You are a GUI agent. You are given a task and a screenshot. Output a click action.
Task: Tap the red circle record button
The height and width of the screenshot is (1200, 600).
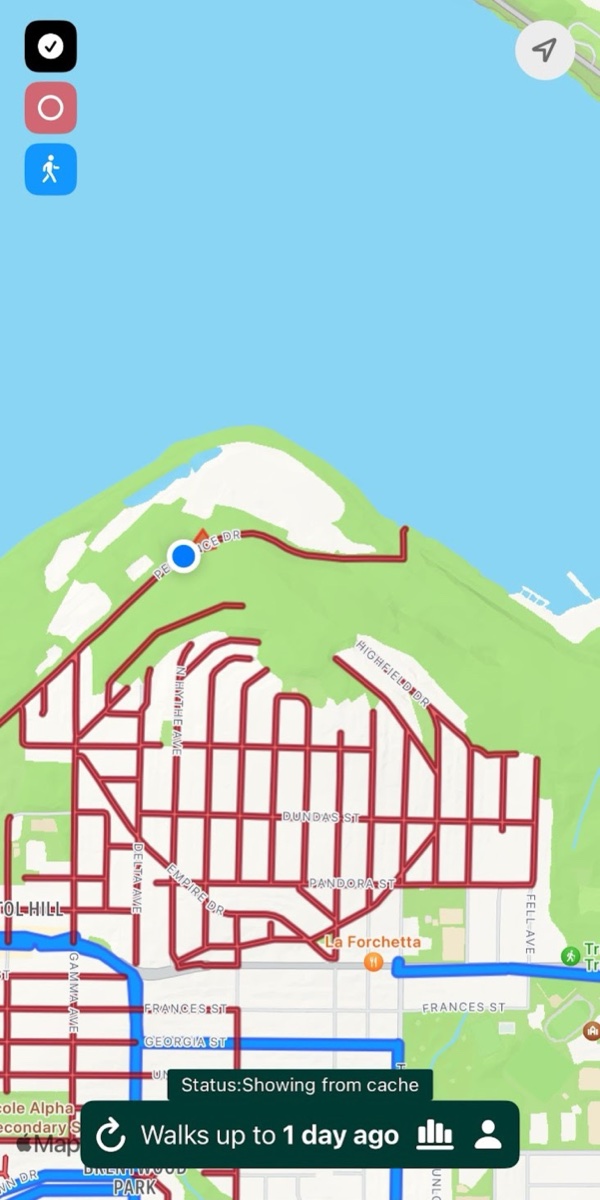pos(50,108)
